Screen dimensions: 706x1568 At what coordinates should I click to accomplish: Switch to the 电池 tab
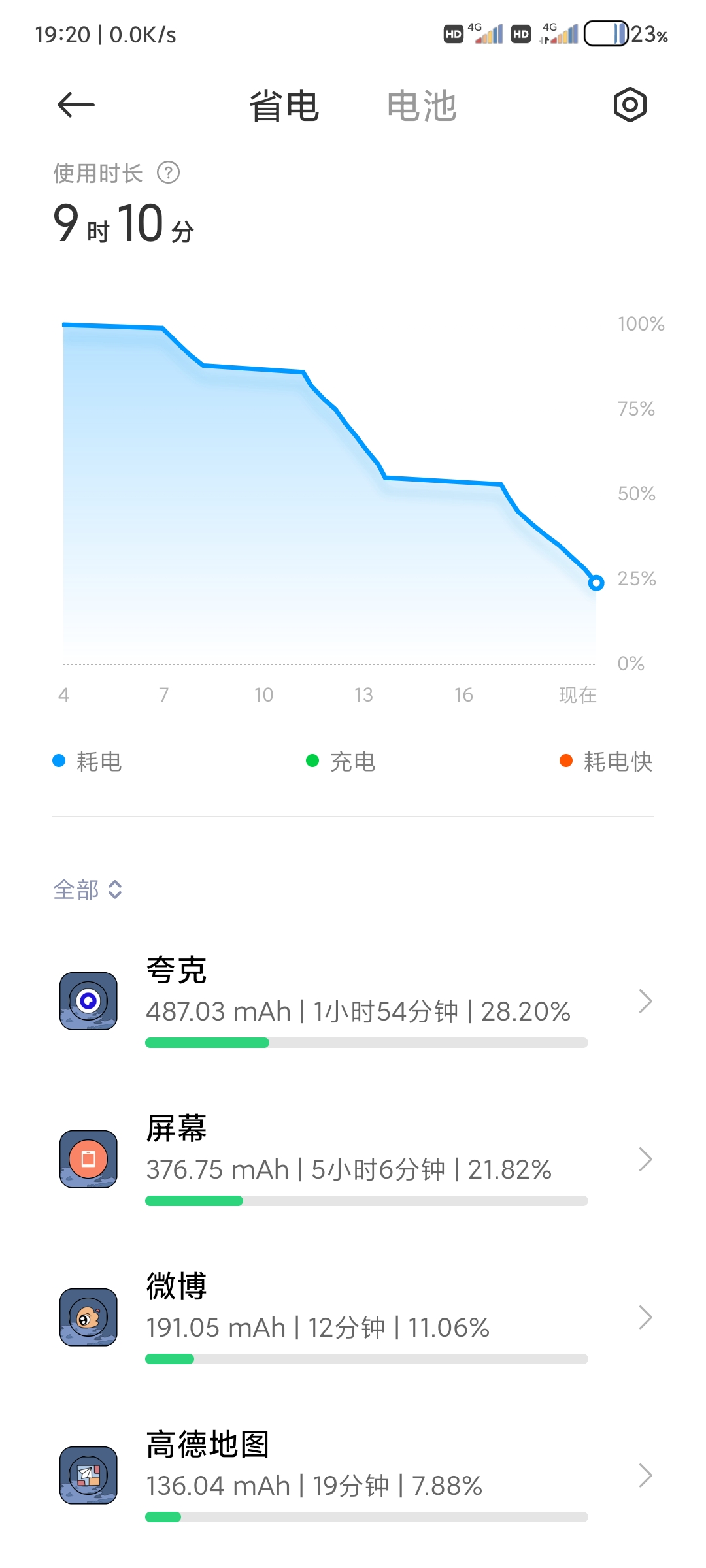point(422,106)
